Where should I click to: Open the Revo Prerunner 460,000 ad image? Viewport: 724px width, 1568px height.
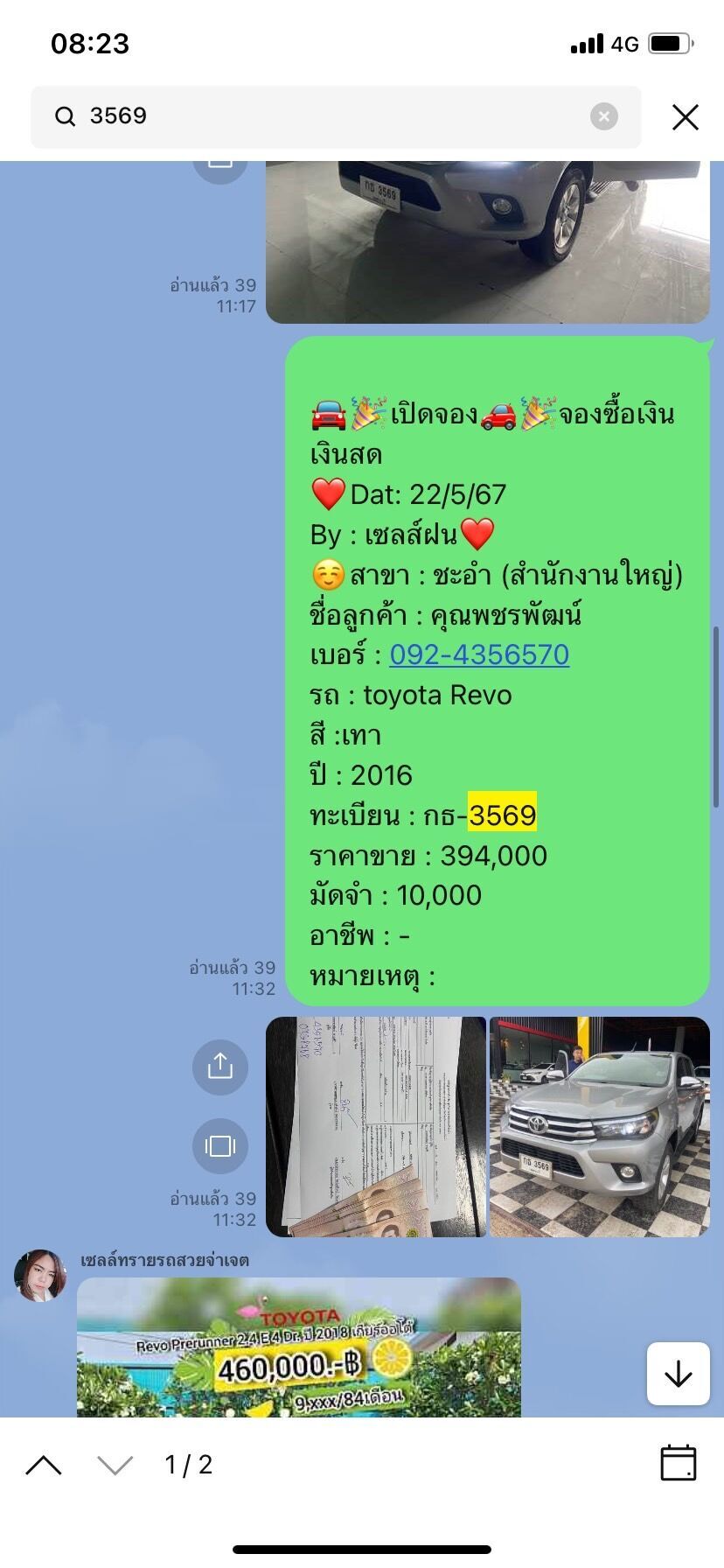pyautogui.click(x=299, y=1347)
